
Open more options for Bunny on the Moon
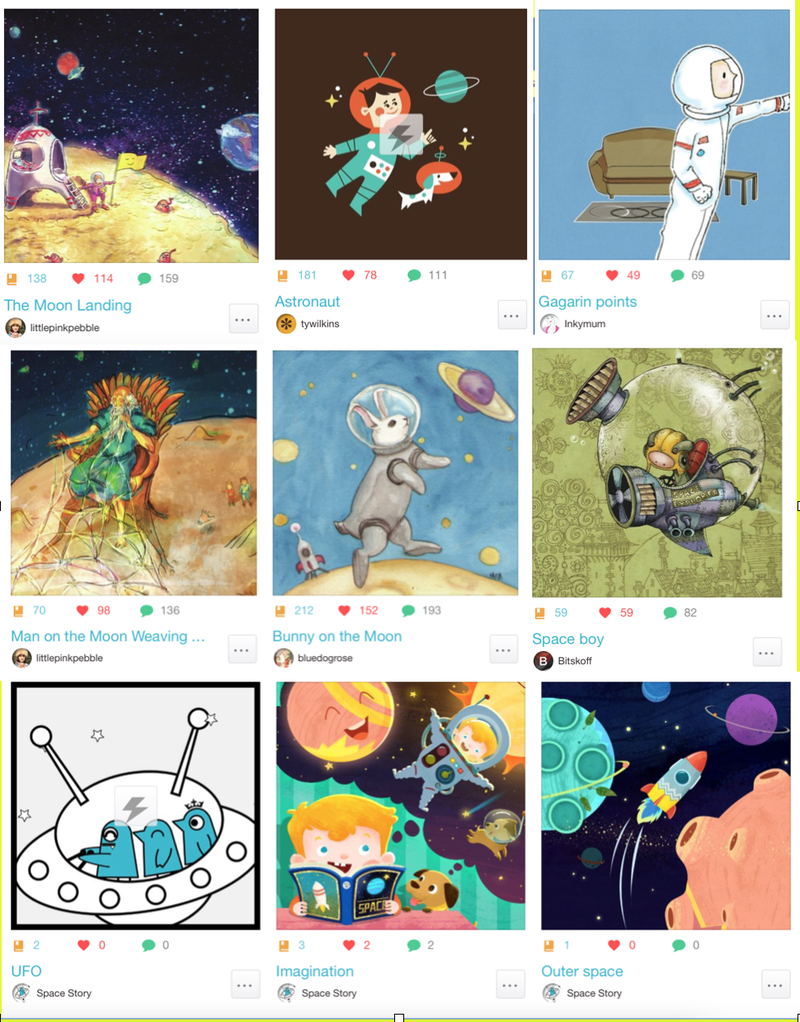click(504, 649)
